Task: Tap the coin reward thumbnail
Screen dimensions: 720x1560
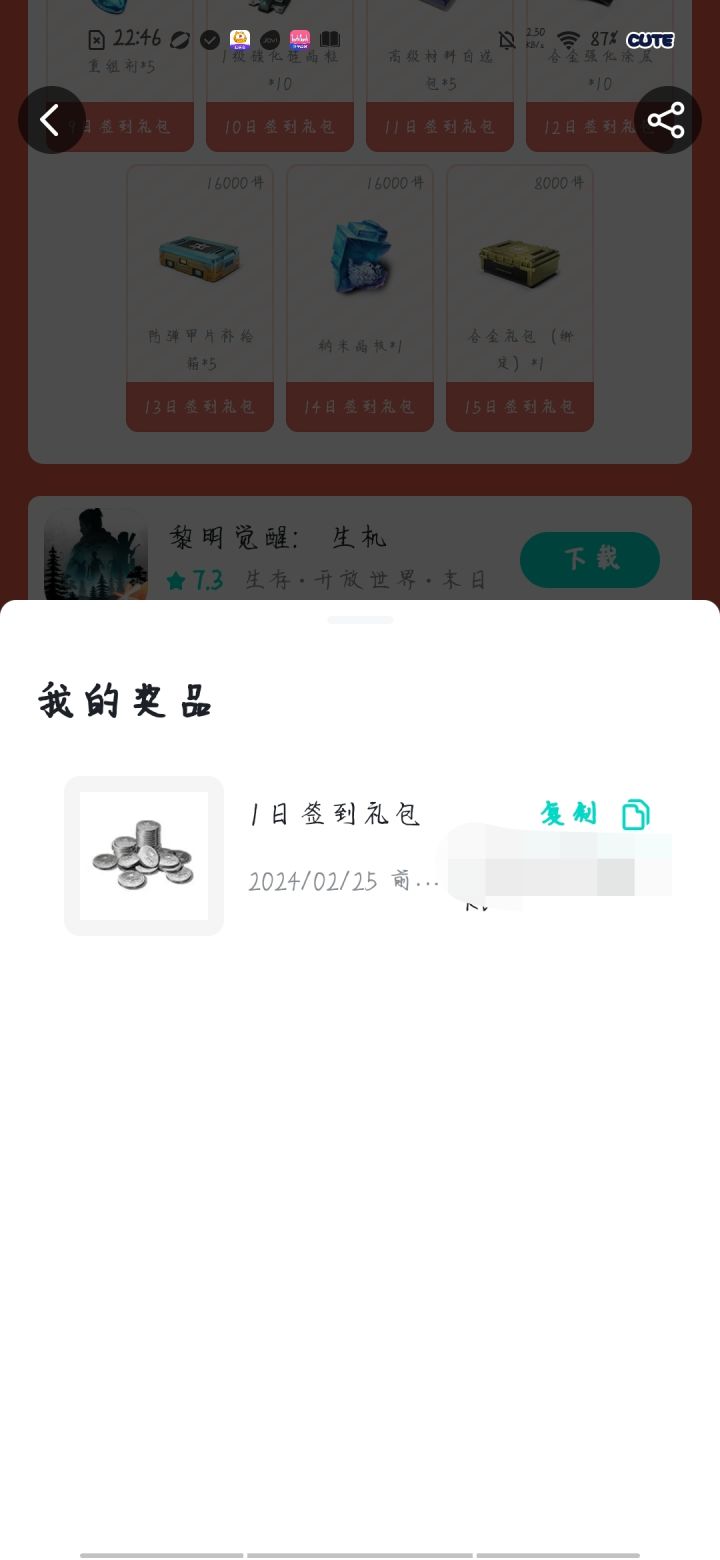Action: pyautogui.click(x=143, y=855)
